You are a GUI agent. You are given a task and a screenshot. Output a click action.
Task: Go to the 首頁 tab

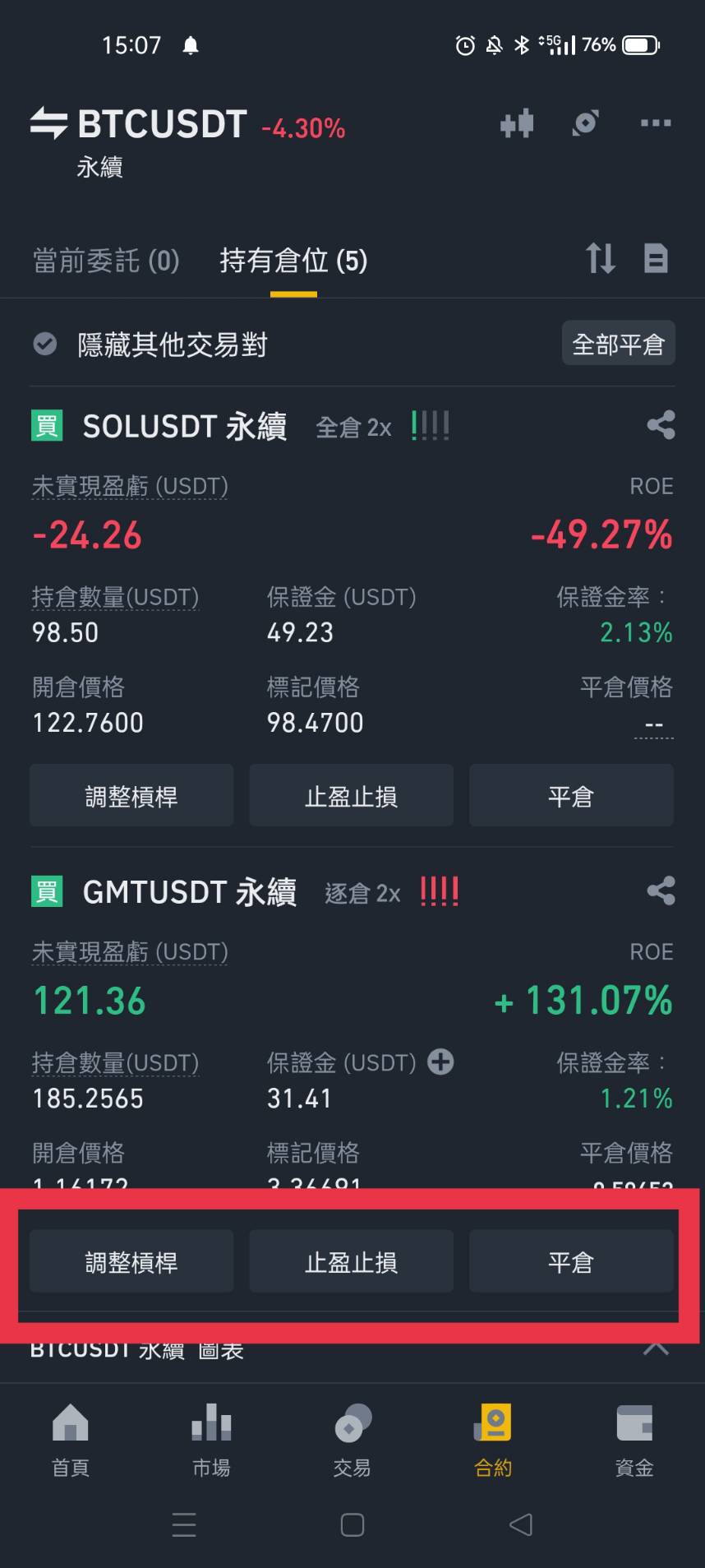pyautogui.click(x=71, y=1439)
